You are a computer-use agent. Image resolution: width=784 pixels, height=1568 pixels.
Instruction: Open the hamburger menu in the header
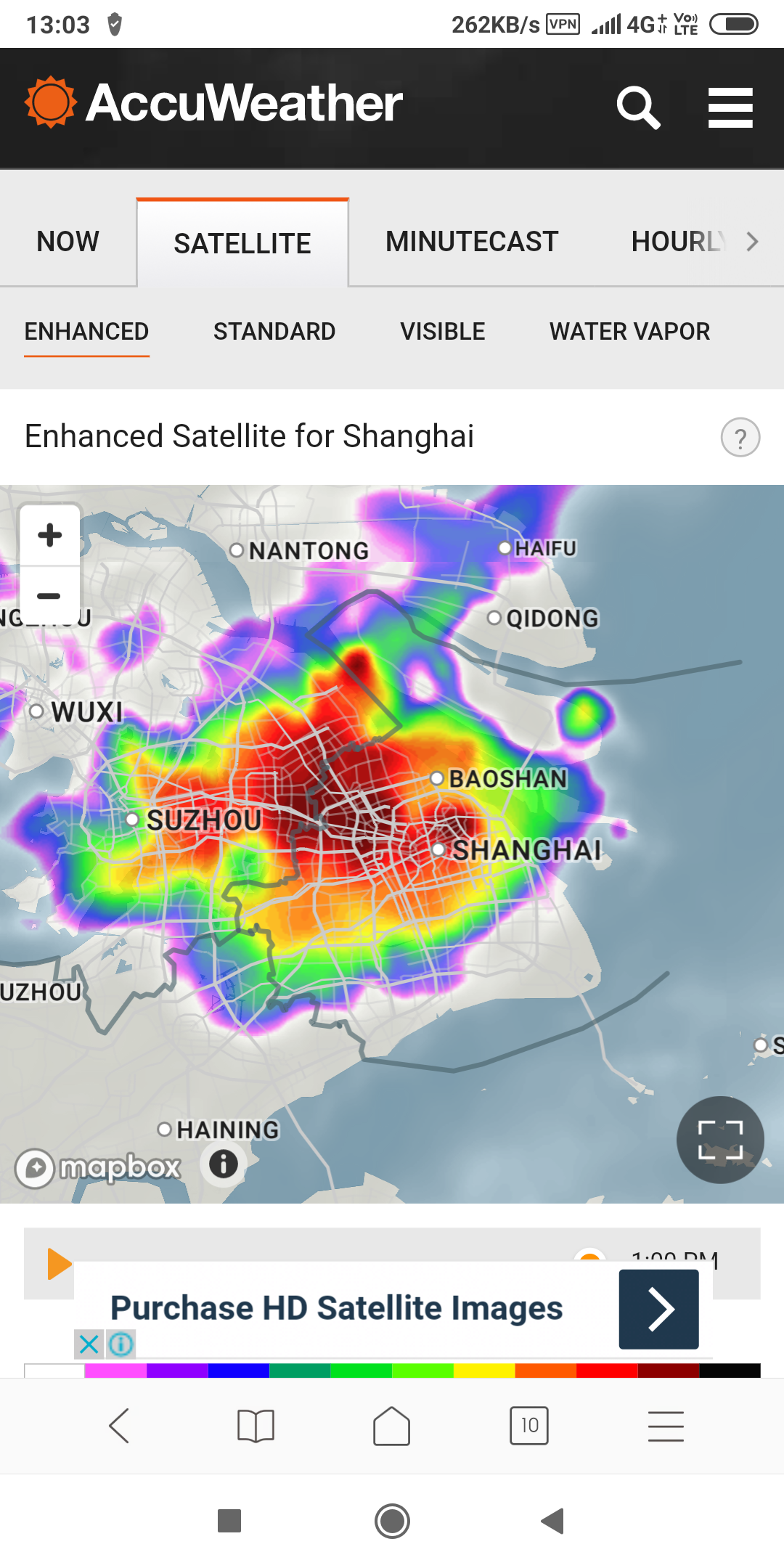(x=730, y=107)
